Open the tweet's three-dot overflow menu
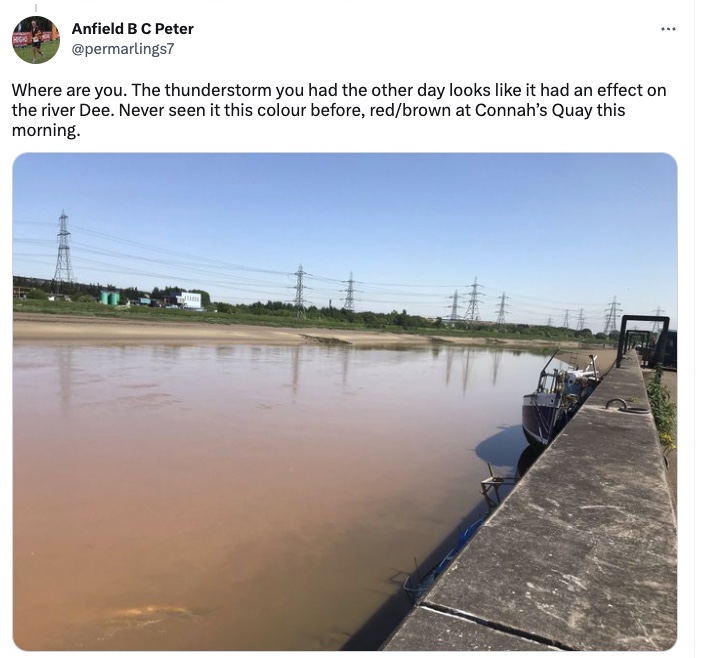The height and width of the screenshot is (658, 718). point(668,28)
